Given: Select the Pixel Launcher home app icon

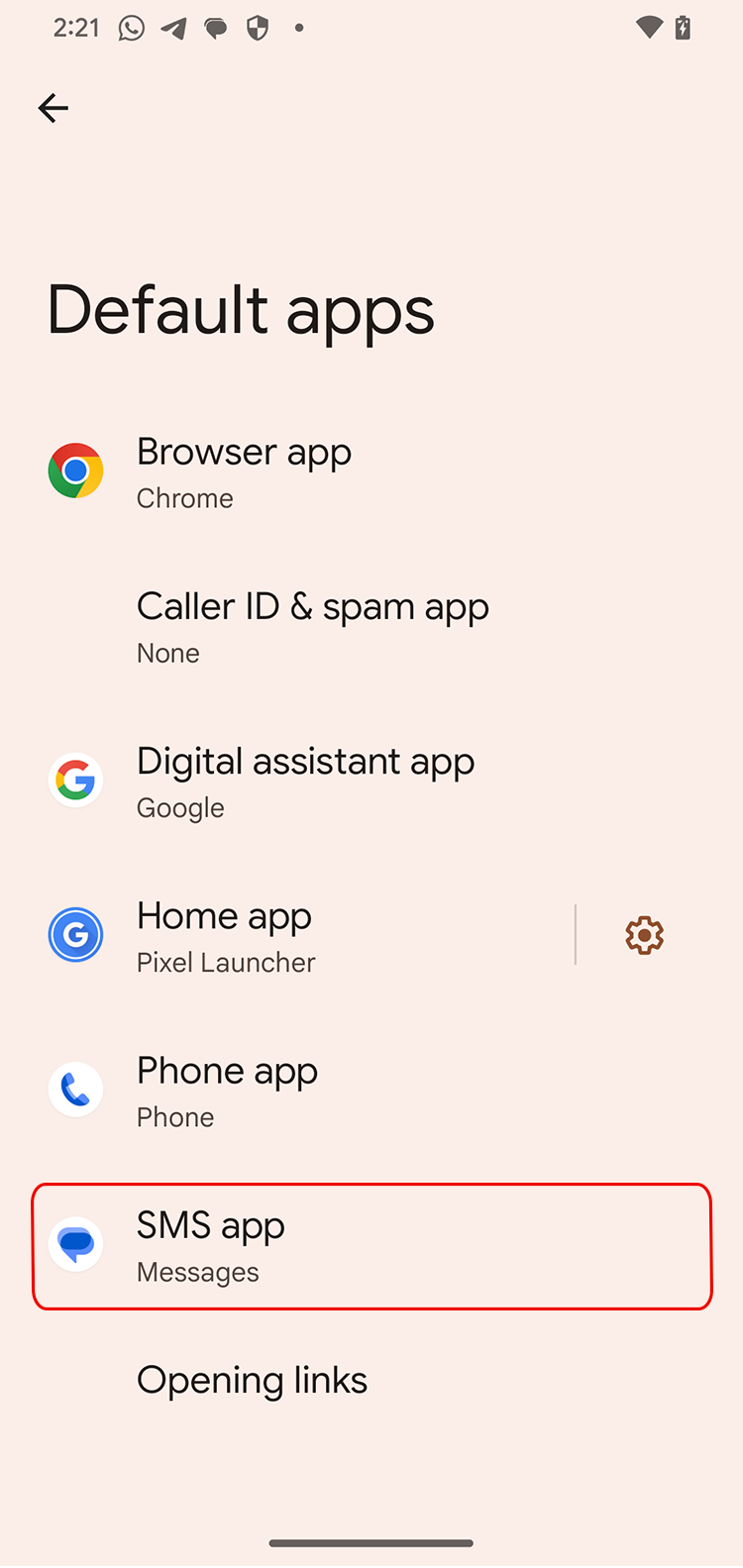Looking at the screenshot, I should (75, 934).
